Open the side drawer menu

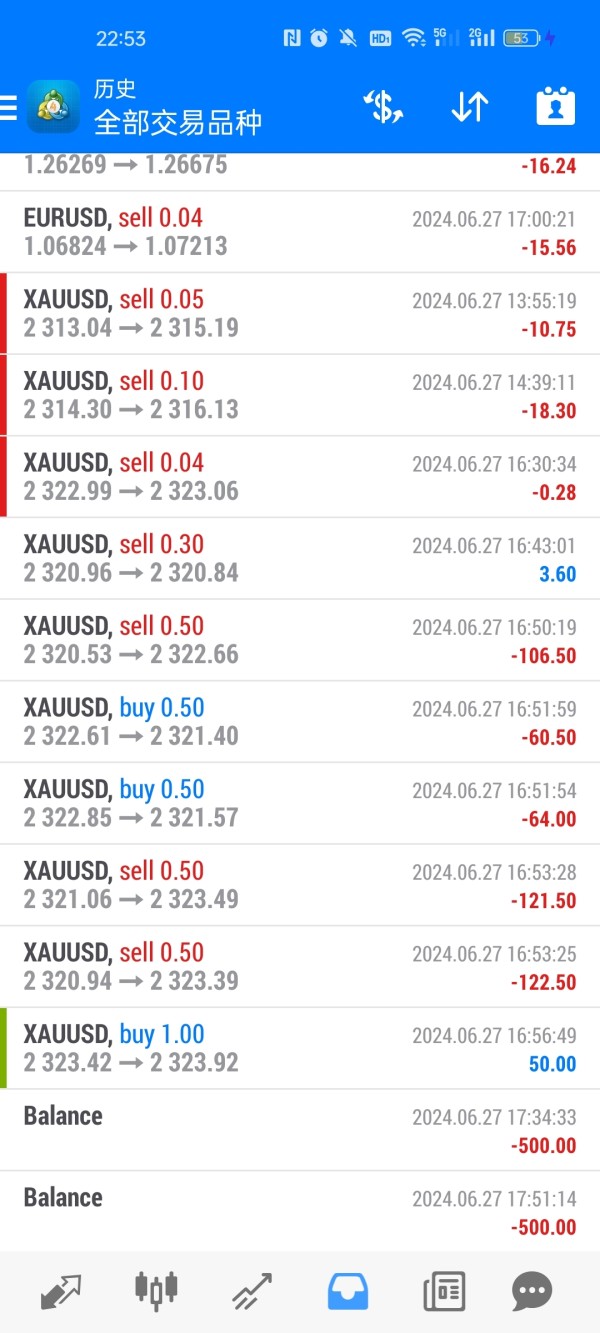pyautogui.click(x=8, y=107)
